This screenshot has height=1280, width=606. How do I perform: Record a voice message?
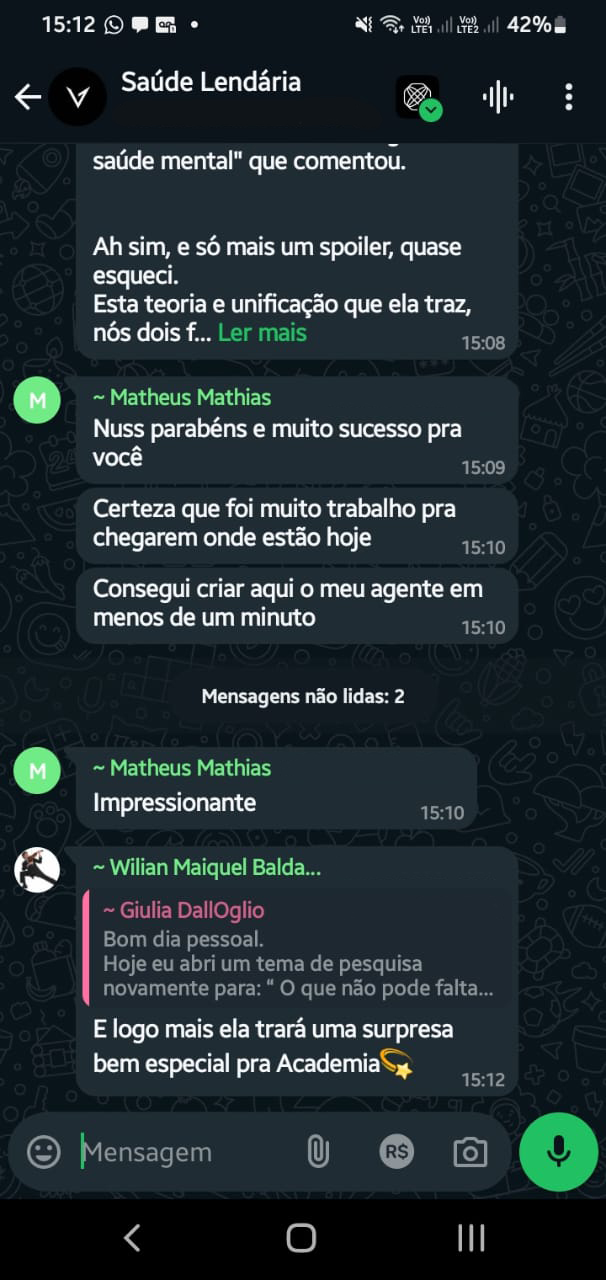pos(558,1152)
